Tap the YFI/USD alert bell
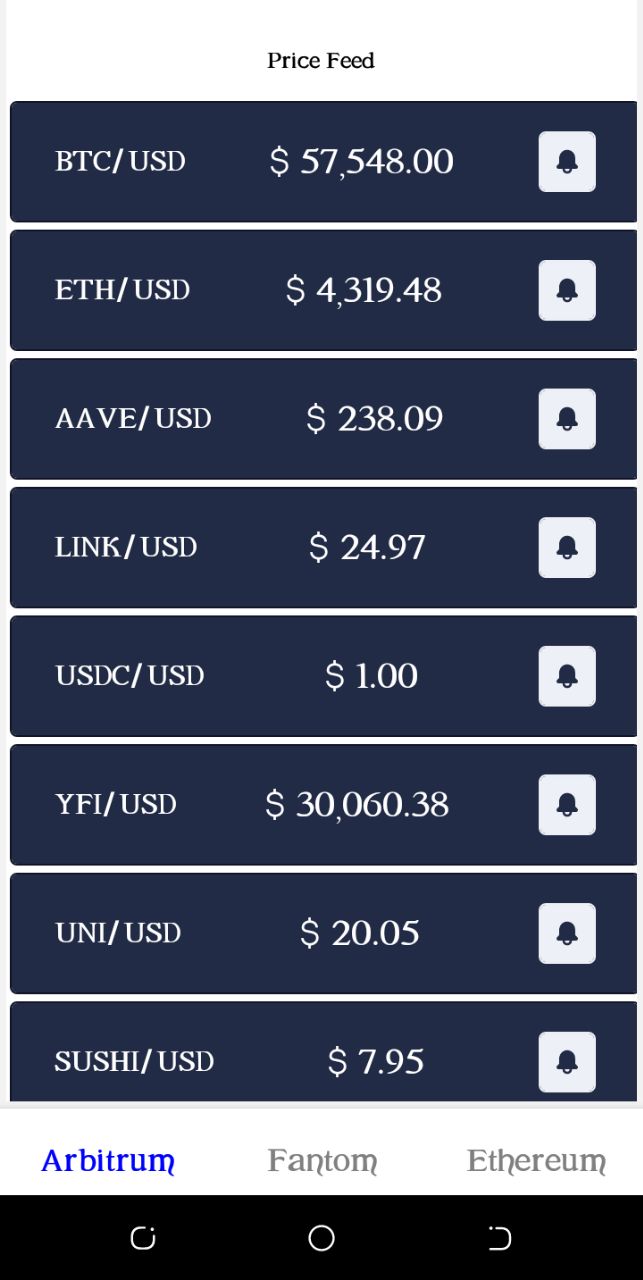The height and width of the screenshot is (1280, 643). coord(567,804)
